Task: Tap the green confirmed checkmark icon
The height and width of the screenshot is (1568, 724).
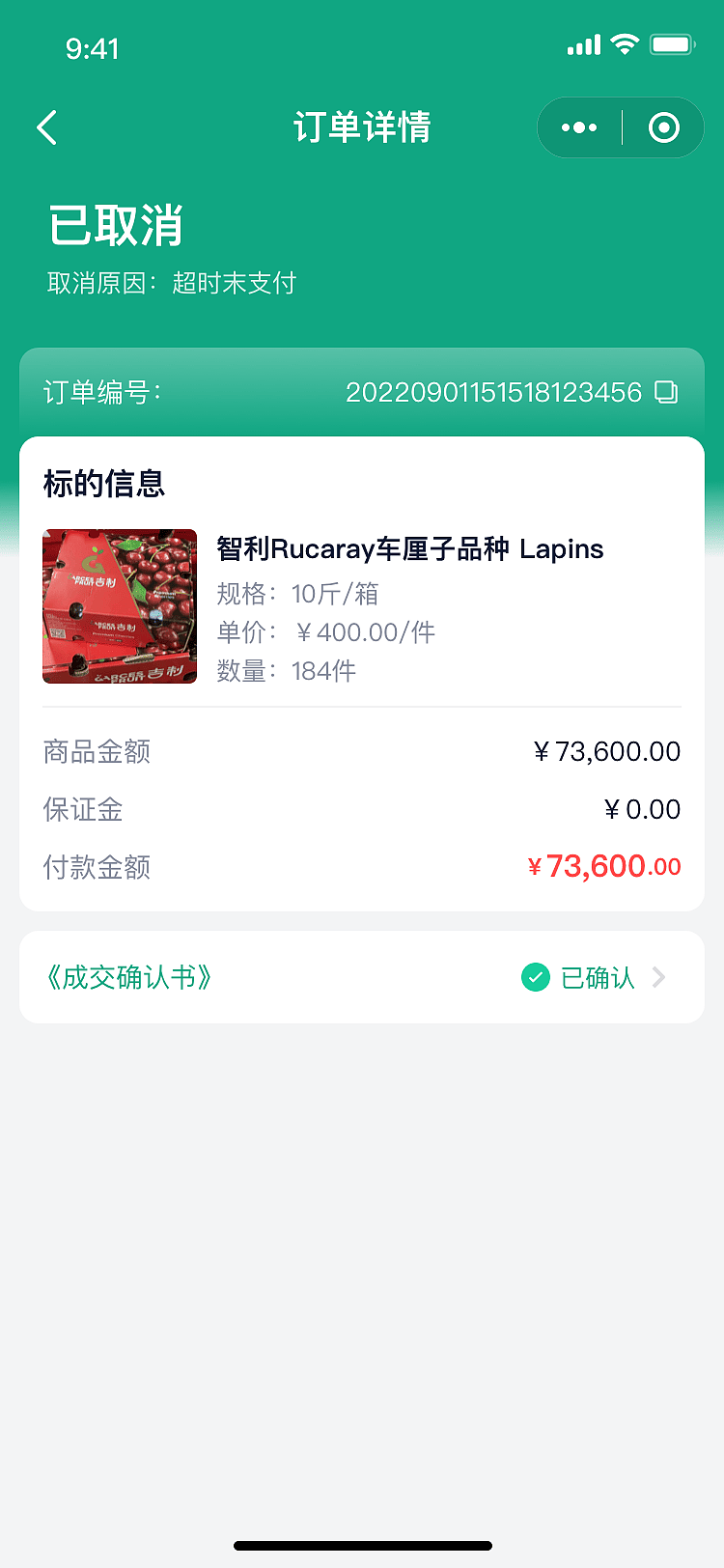Action: (x=536, y=977)
